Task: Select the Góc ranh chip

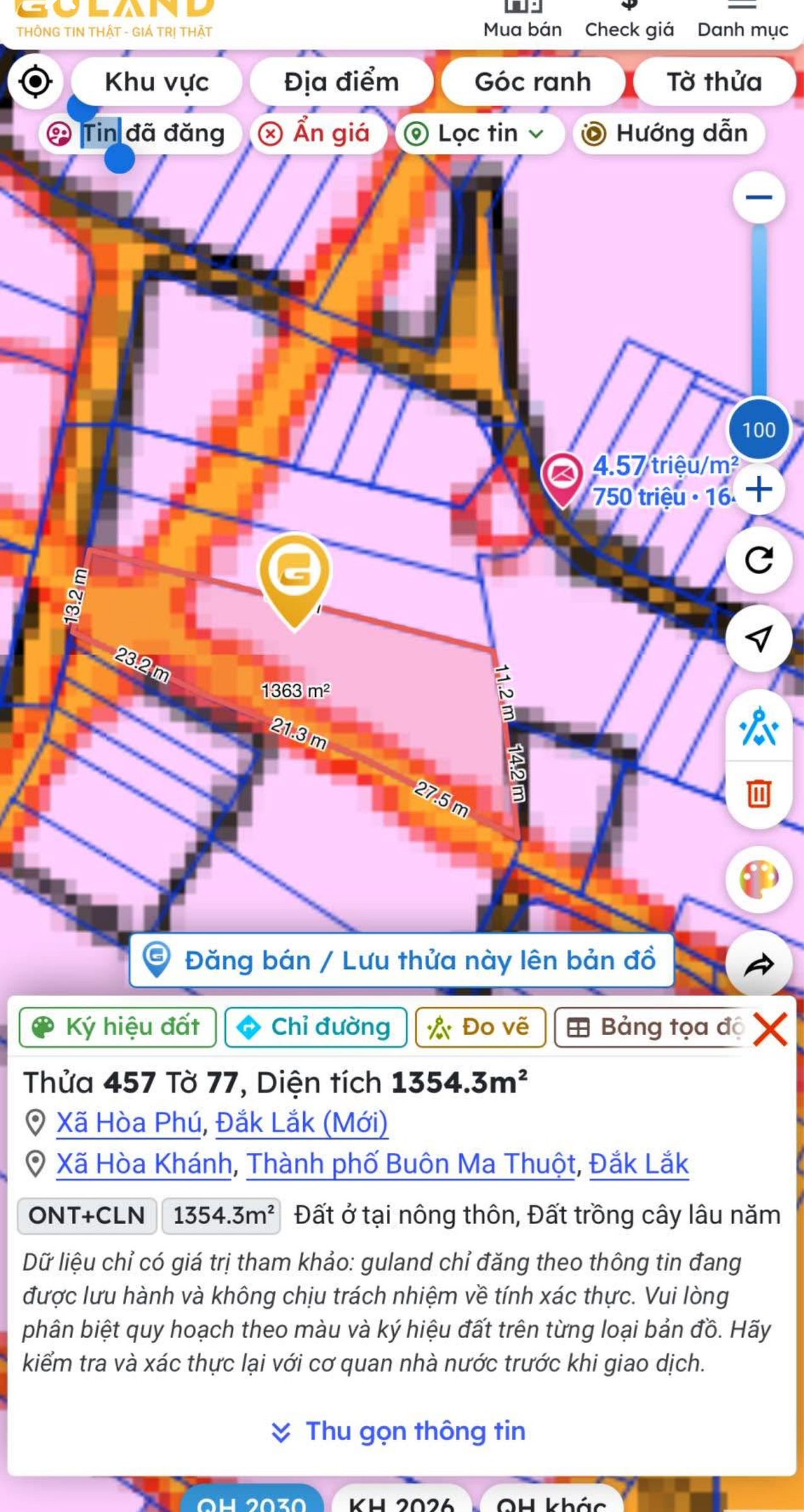Action: tap(532, 82)
